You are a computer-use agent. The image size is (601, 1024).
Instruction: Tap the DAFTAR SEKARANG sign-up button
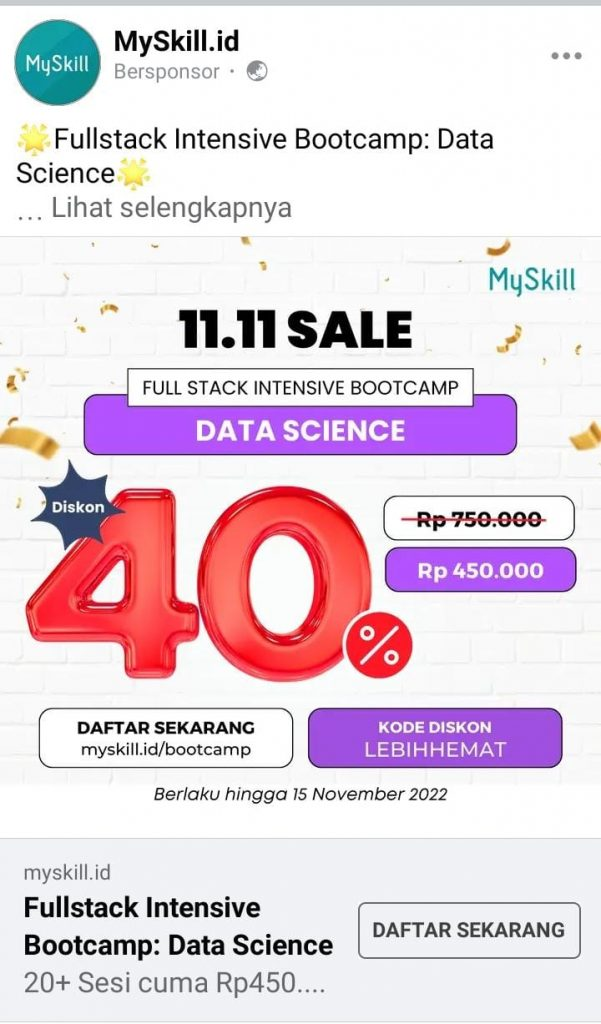coord(469,930)
